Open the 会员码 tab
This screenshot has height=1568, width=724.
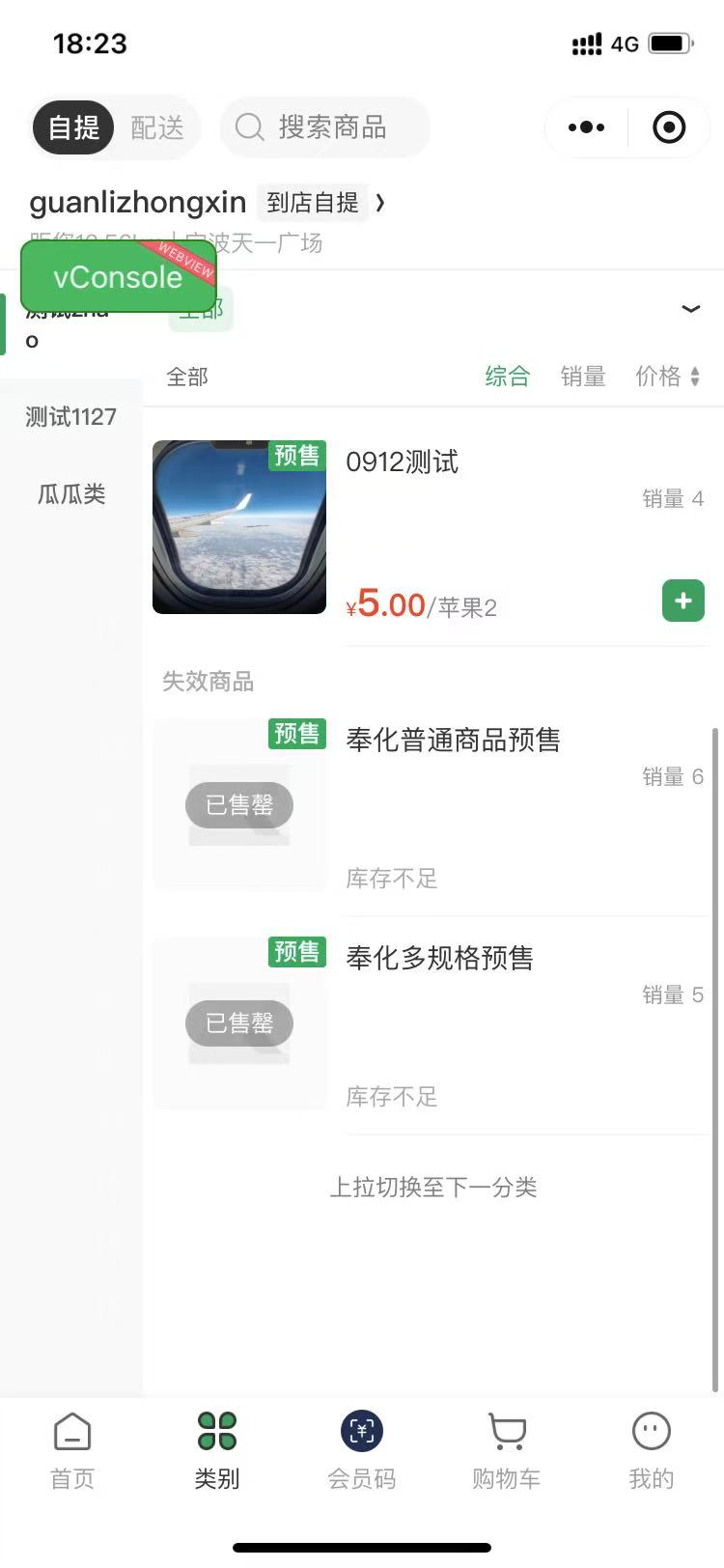tap(362, 1451)
